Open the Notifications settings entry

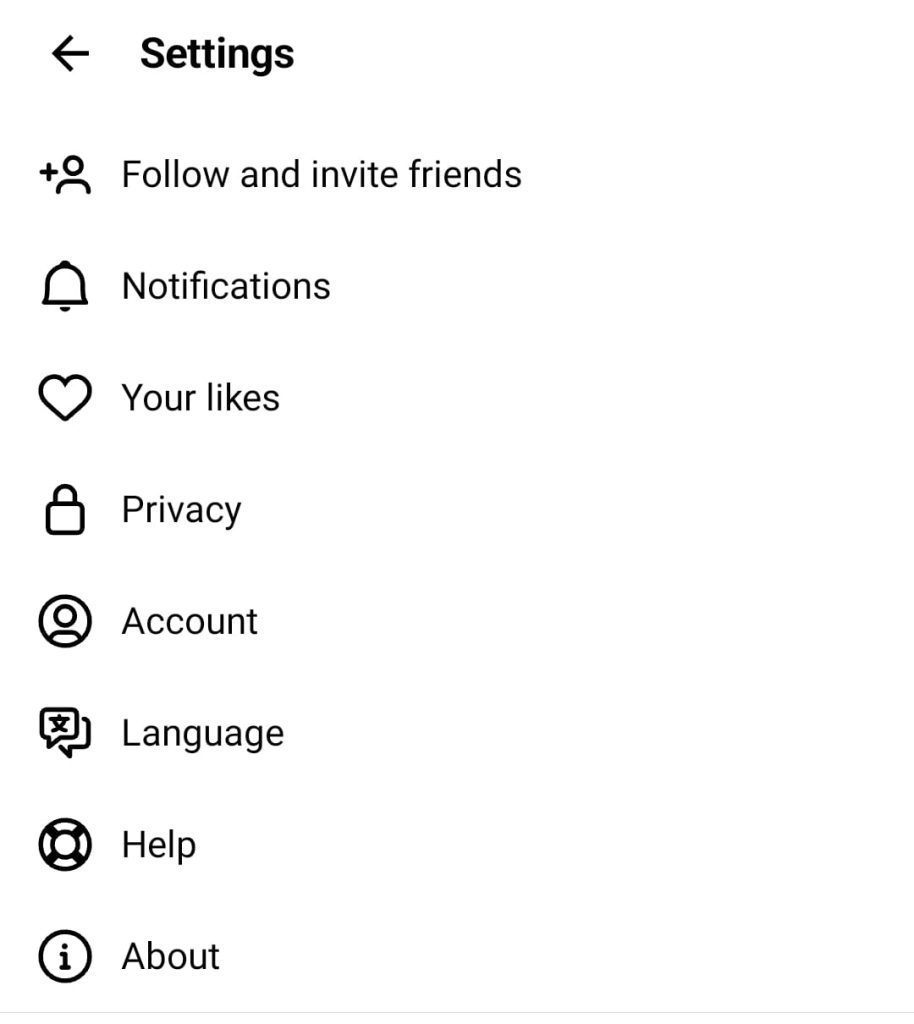pyautogui.click(x=226, y=285)
